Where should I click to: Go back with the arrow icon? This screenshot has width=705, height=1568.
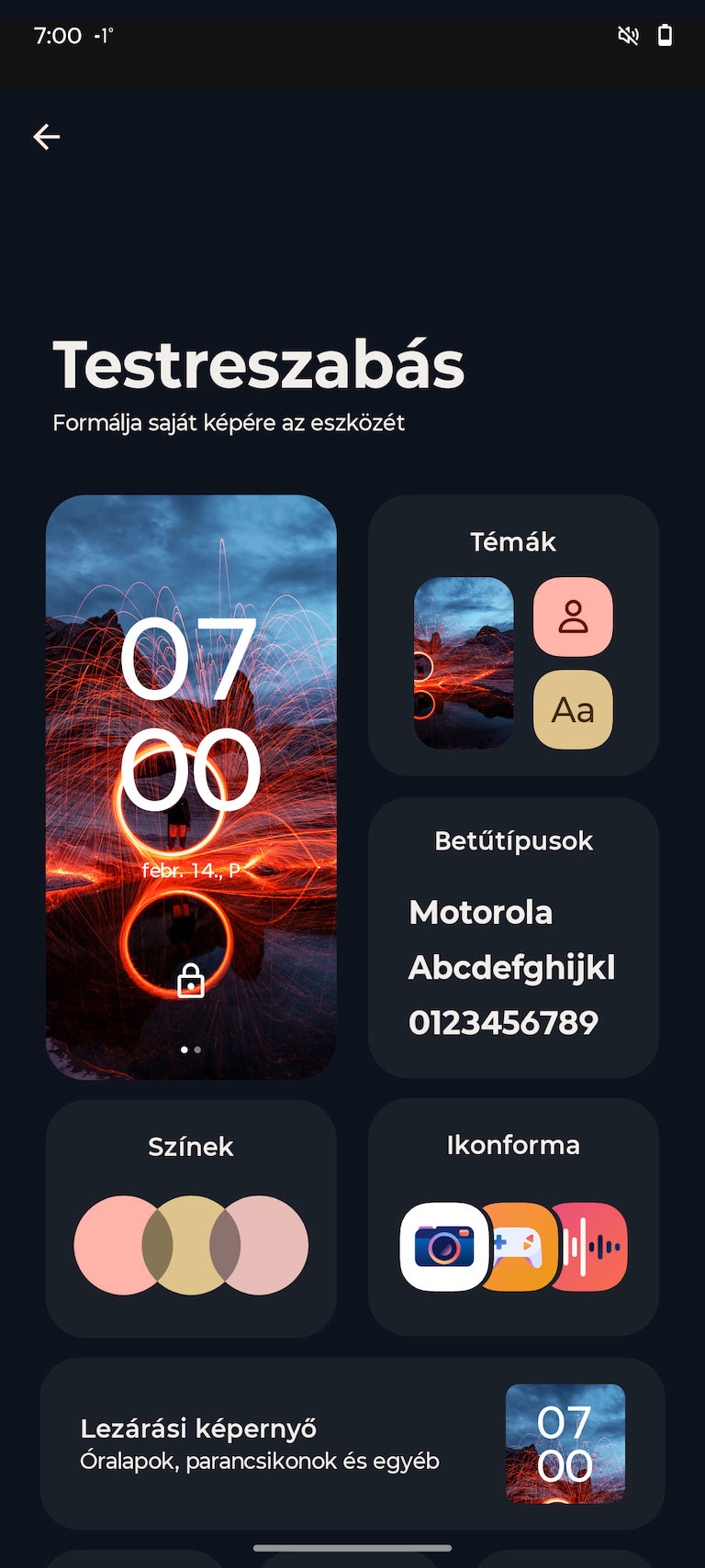point(47,137)
